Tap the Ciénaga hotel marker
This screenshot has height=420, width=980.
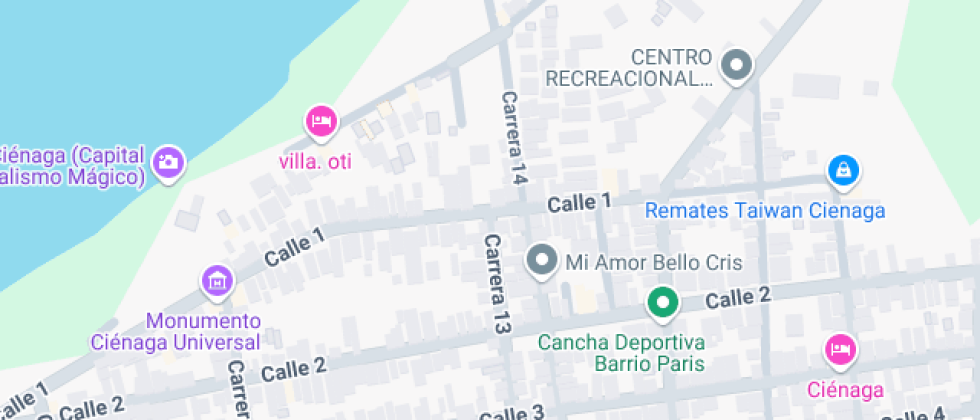[841, 349]
